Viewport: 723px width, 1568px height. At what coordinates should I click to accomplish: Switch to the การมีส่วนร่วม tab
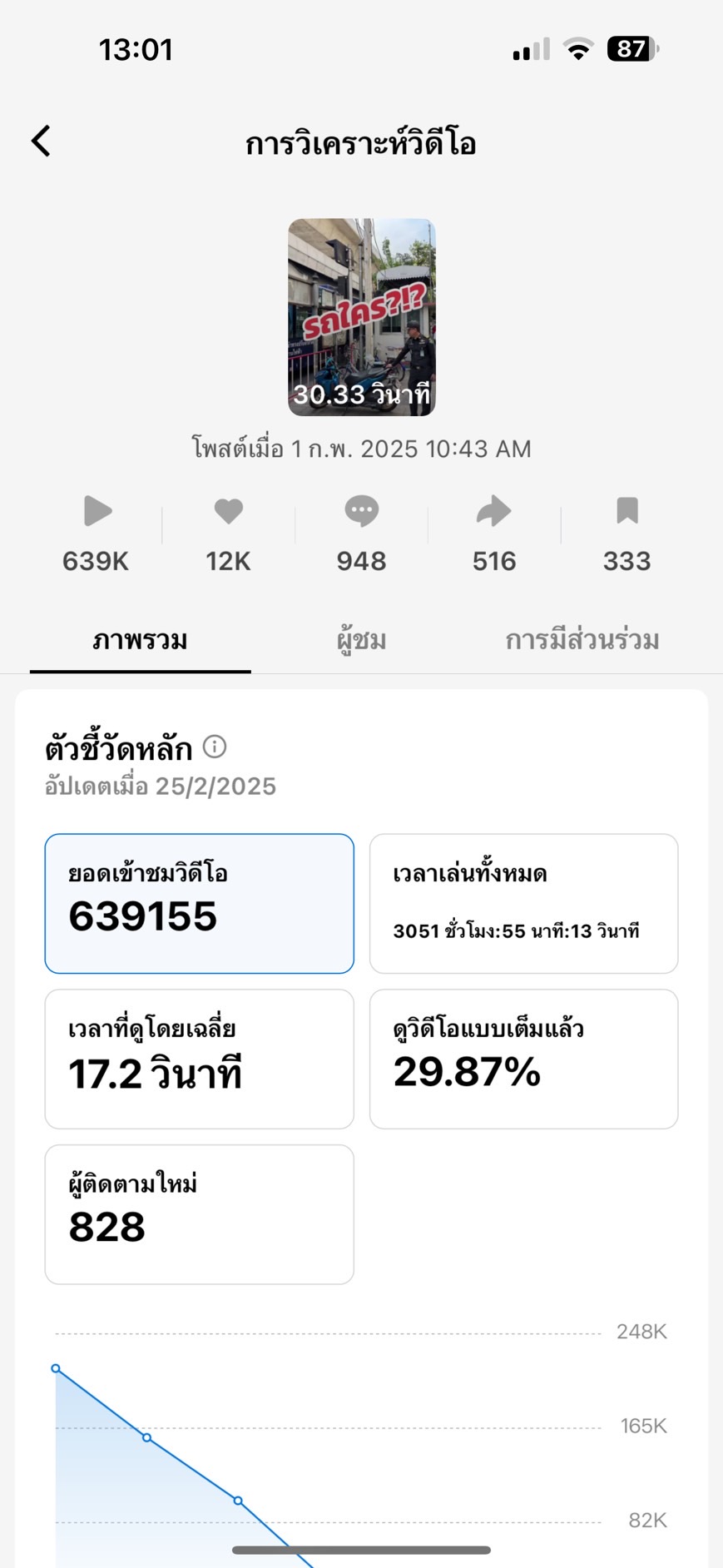[582, 640]
